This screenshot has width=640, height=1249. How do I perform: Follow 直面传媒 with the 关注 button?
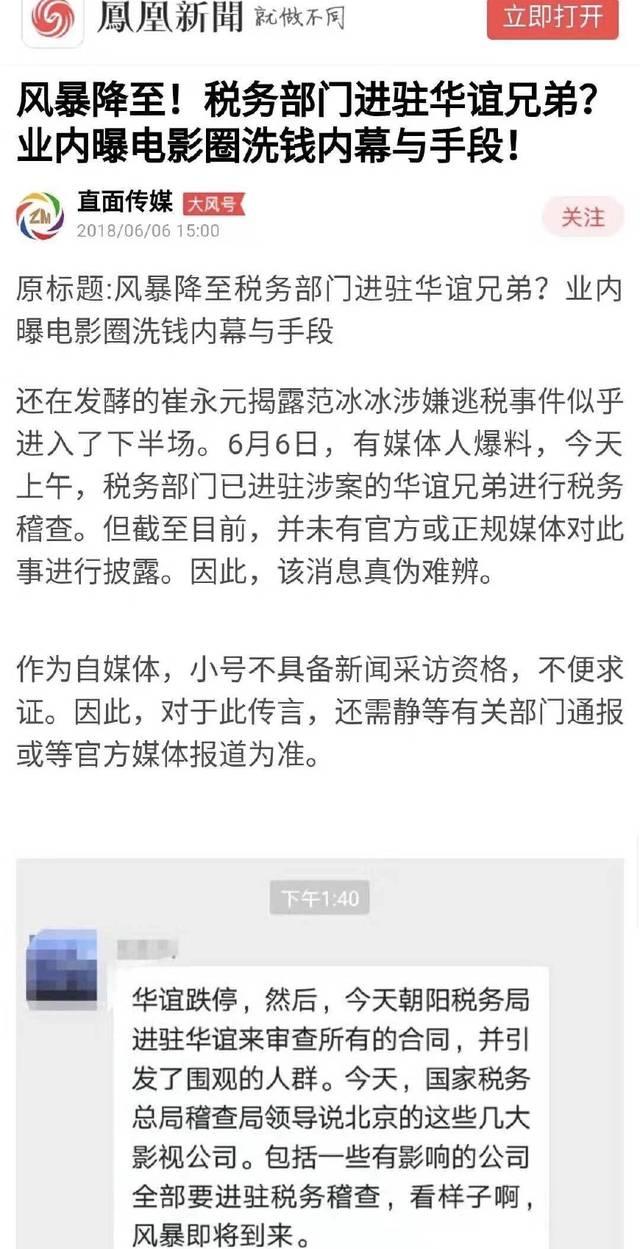[x=583, y=216]
